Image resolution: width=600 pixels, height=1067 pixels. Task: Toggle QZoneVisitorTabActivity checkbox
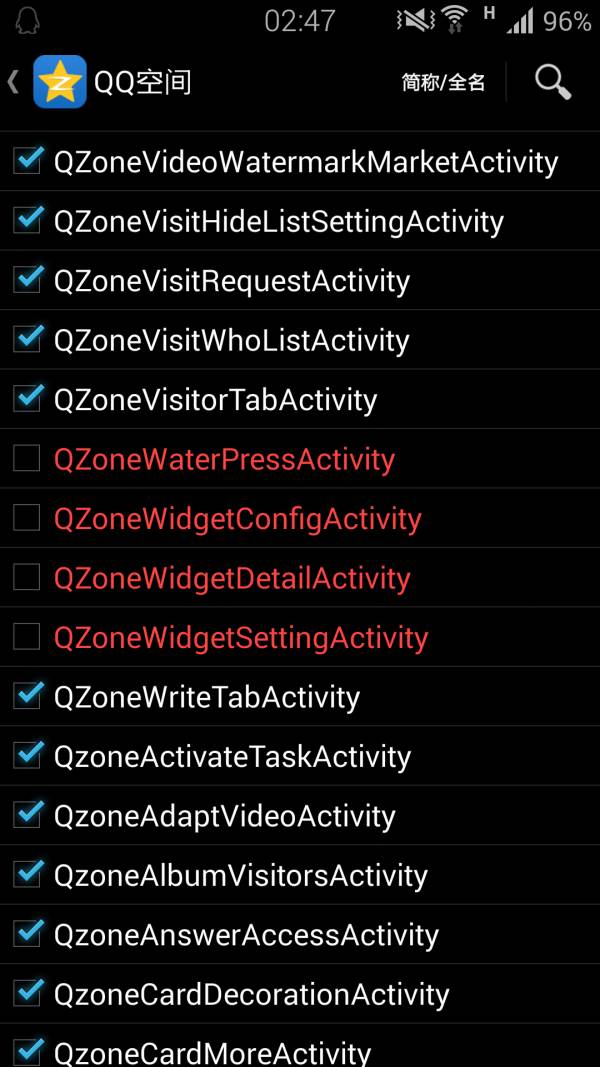[x=27, y=398]
